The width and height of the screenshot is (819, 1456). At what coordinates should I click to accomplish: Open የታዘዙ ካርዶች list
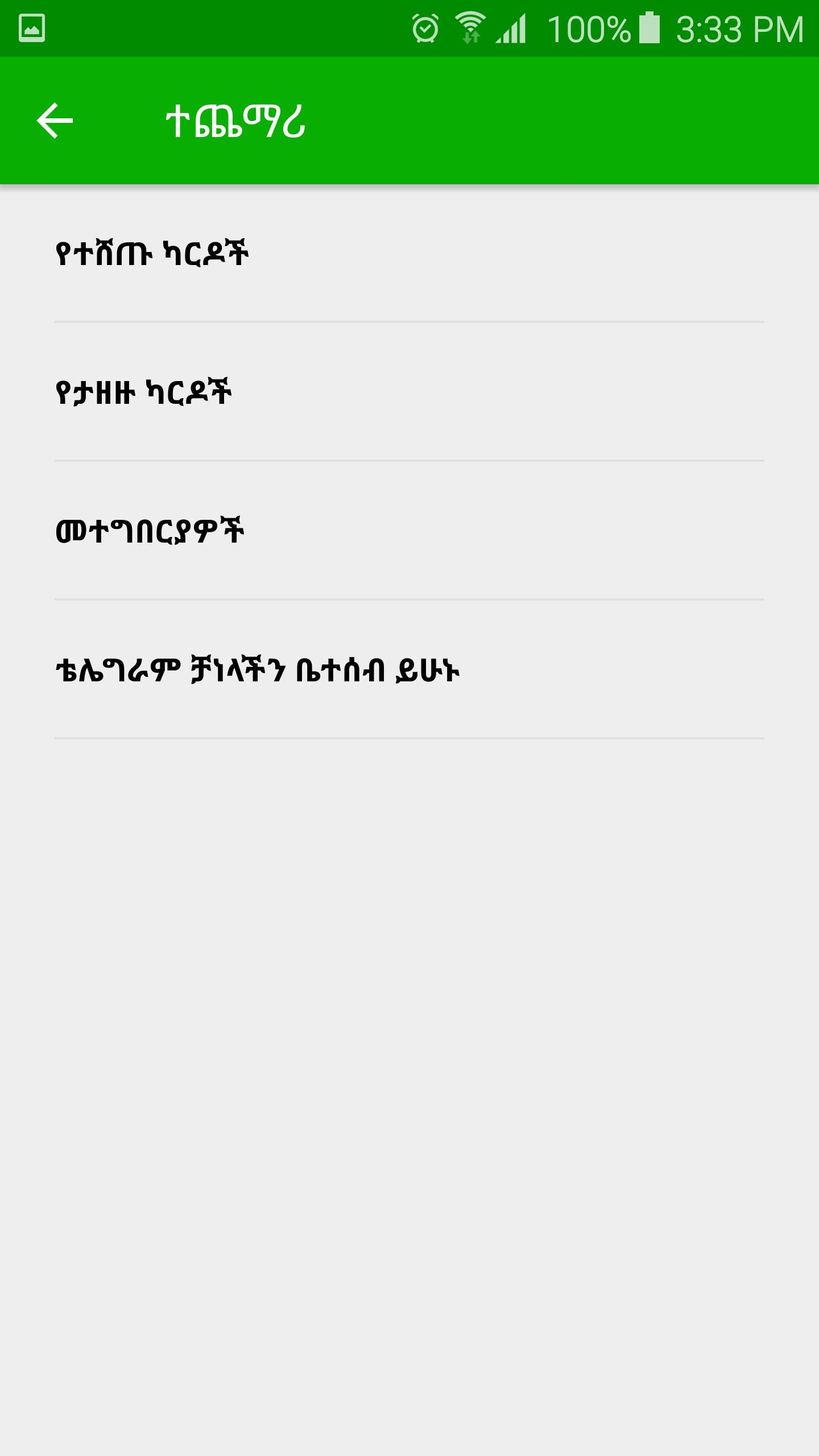click(x=144, y=392)
